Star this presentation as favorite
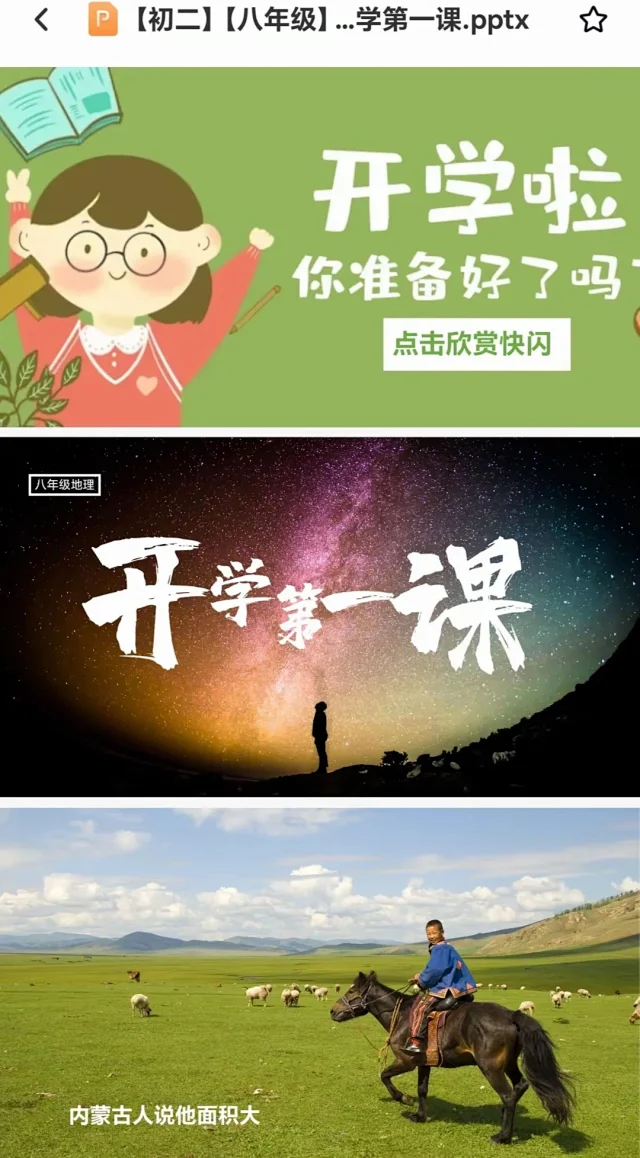The height and width of the screenshot is (1158, 640). 593,20
